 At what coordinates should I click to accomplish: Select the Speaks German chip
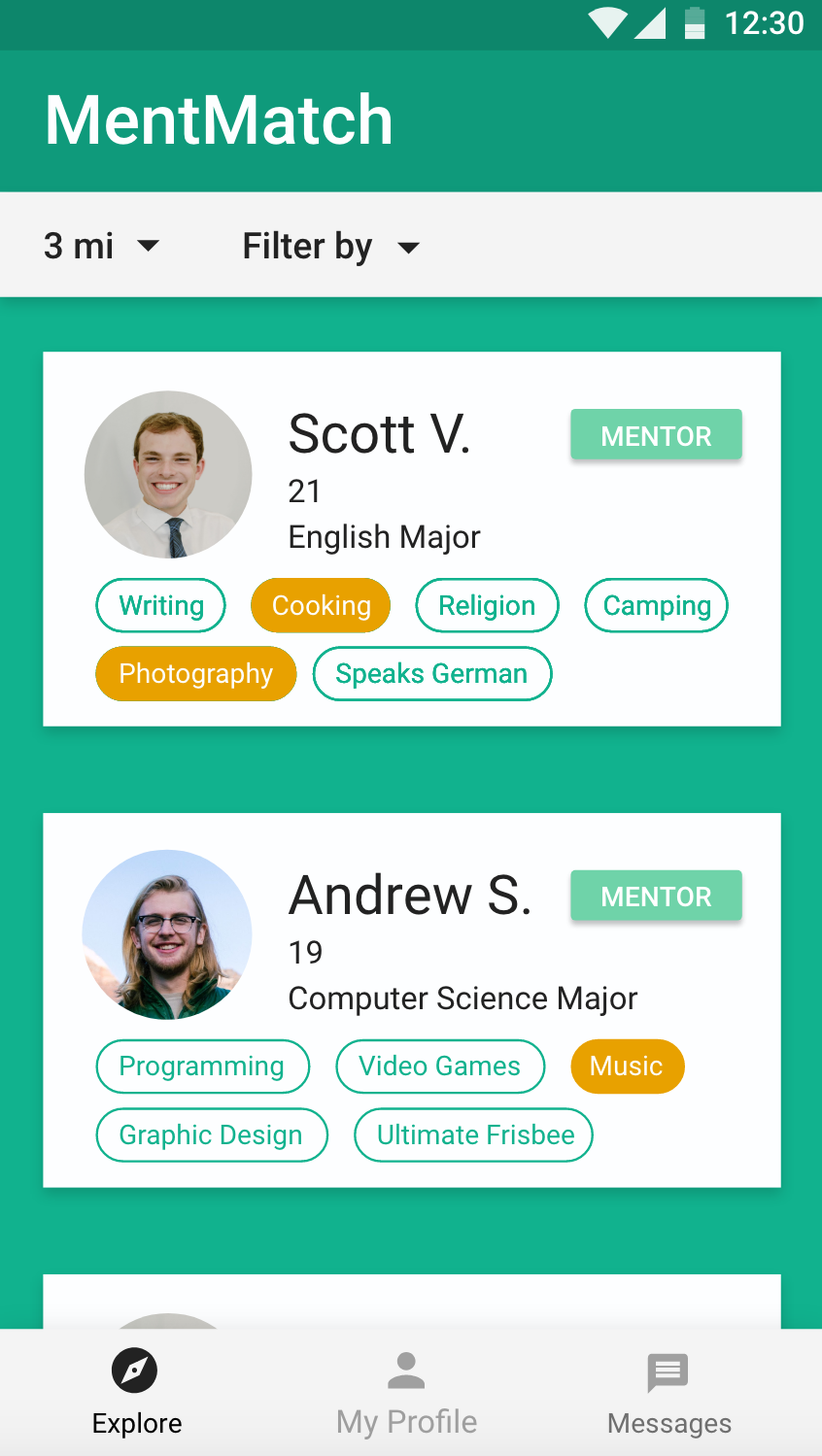pos(431,673)
